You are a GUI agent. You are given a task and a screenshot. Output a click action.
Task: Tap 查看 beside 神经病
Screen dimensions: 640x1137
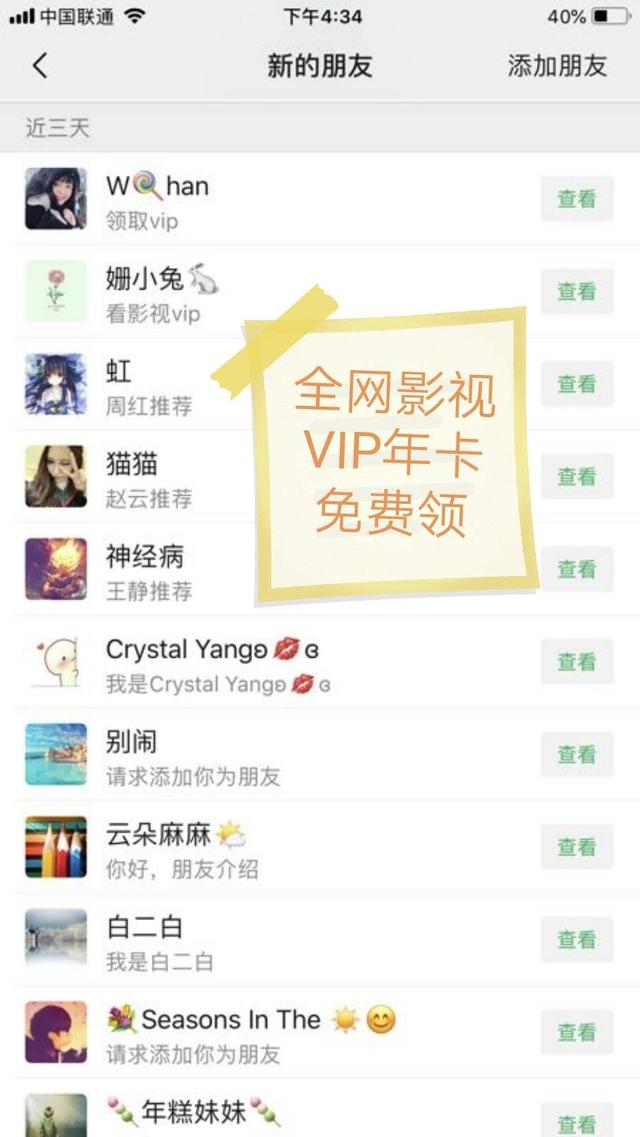point(577,569)
